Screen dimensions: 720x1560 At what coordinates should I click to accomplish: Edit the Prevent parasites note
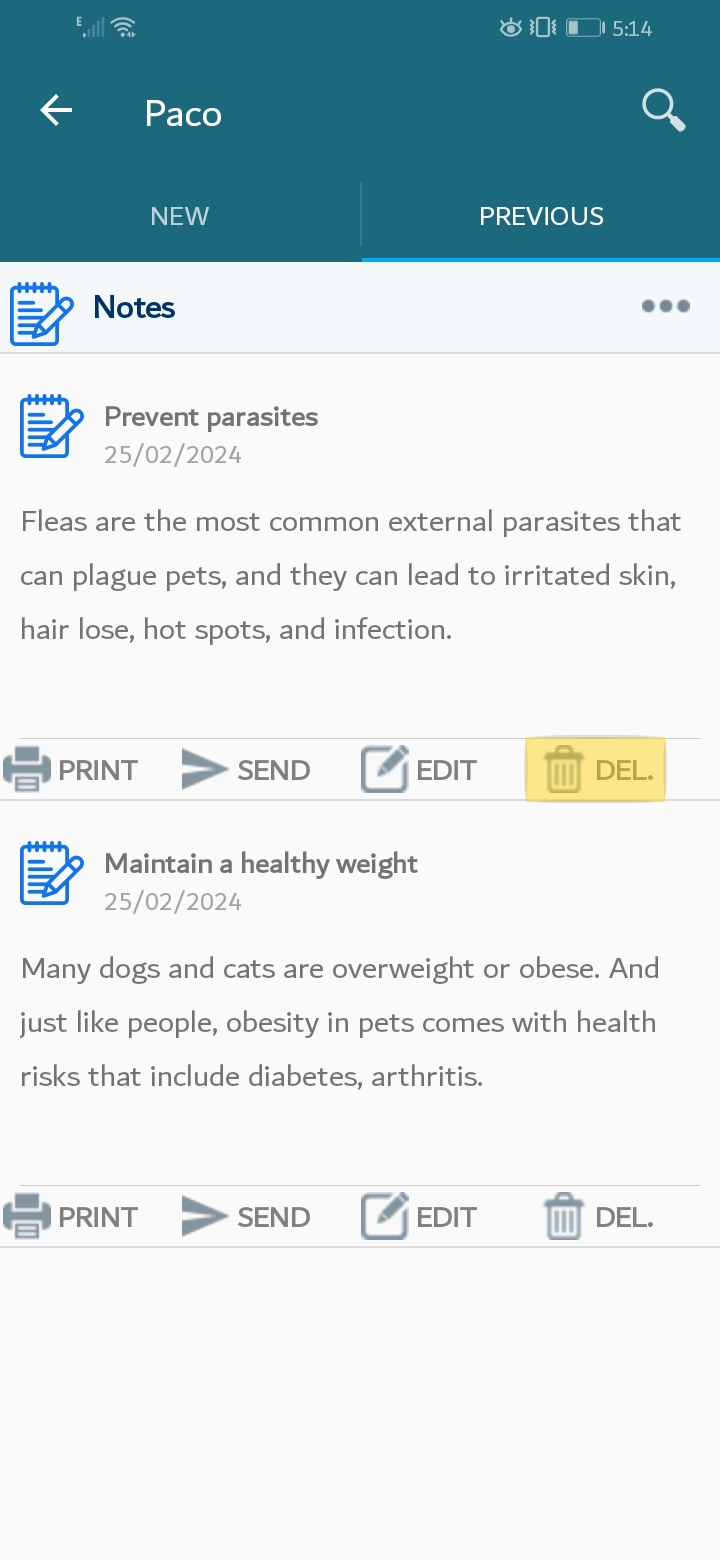point(419,770)
